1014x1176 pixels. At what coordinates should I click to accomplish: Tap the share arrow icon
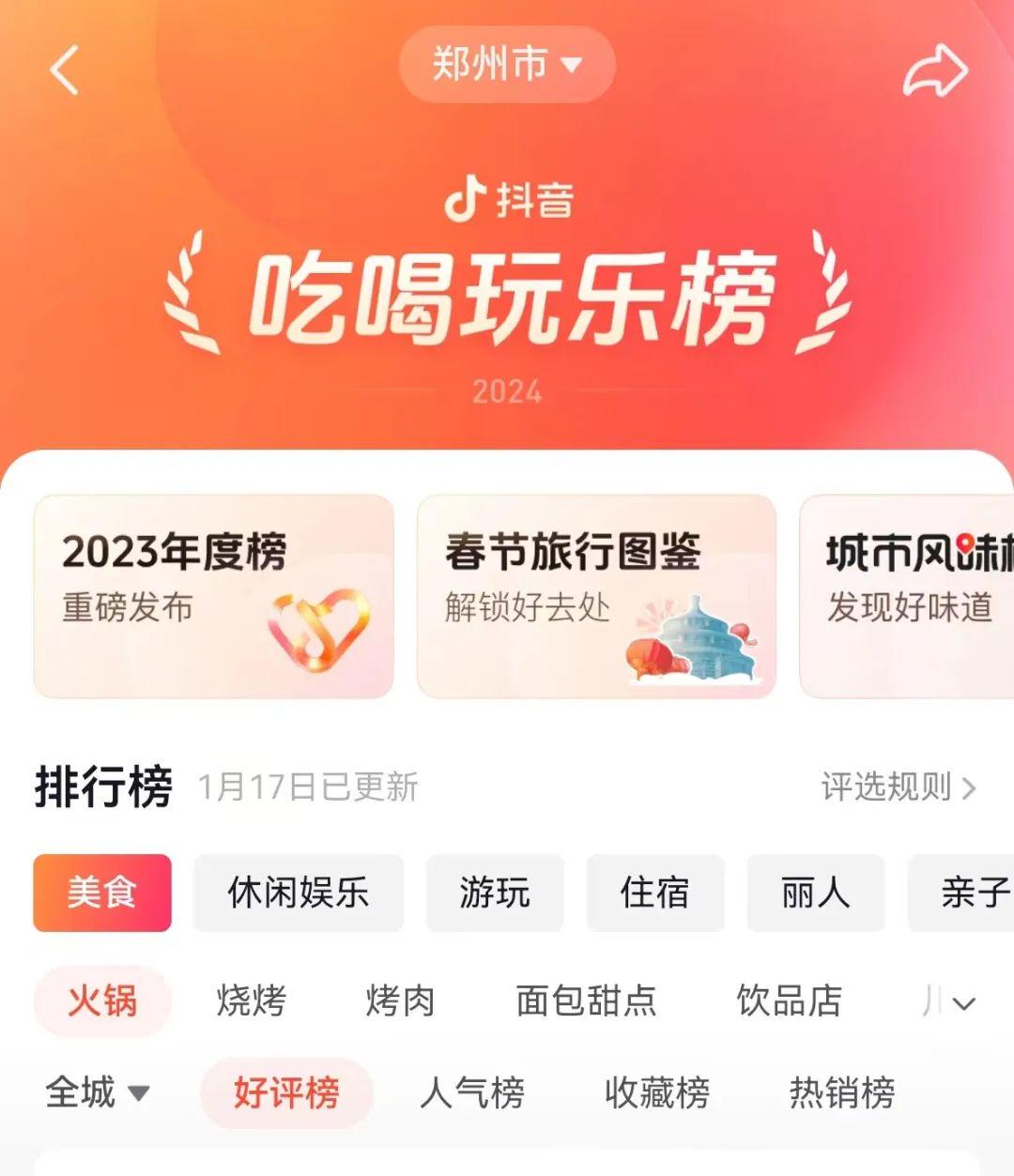tap(935, 69)
